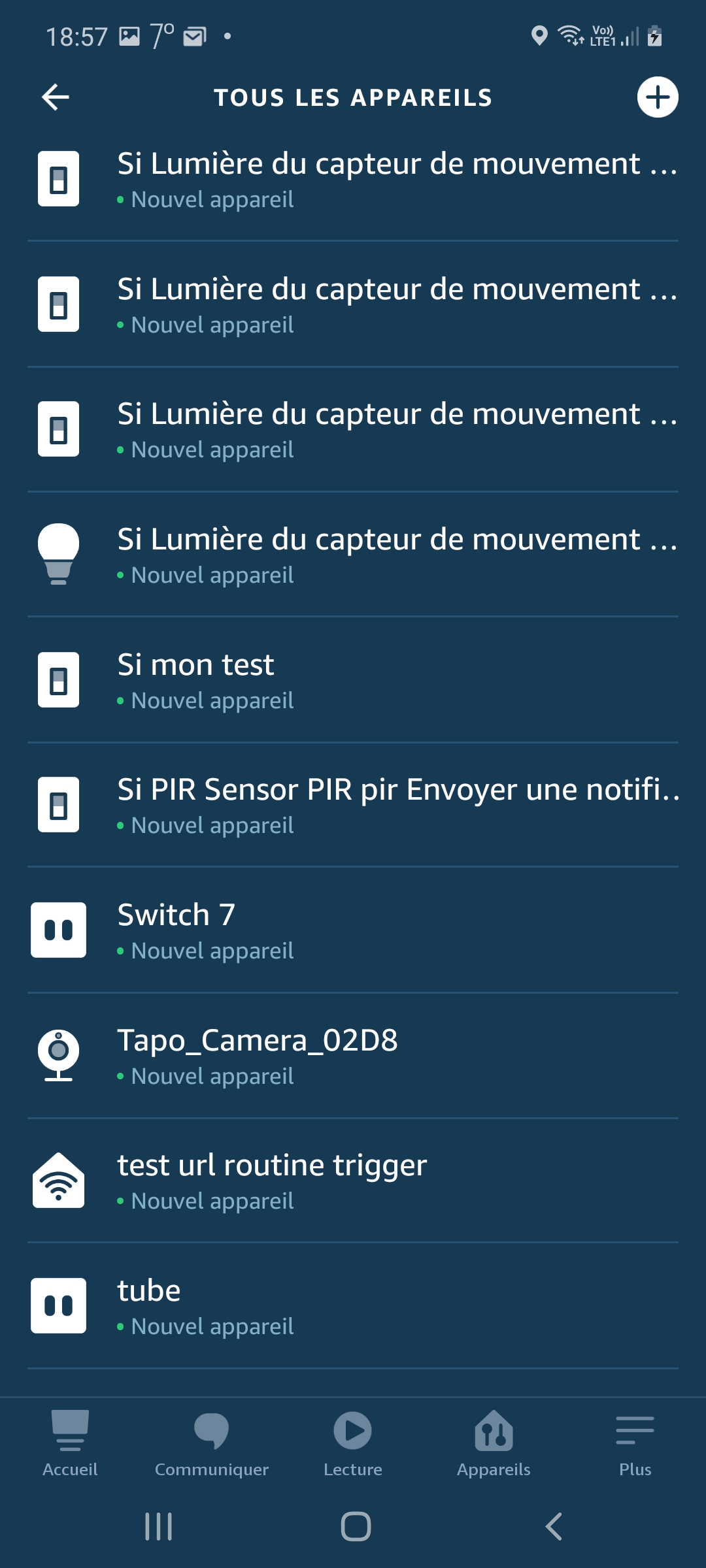Tap the system home button
This screenshot has height=1568, width=706.
point(356,1527)
